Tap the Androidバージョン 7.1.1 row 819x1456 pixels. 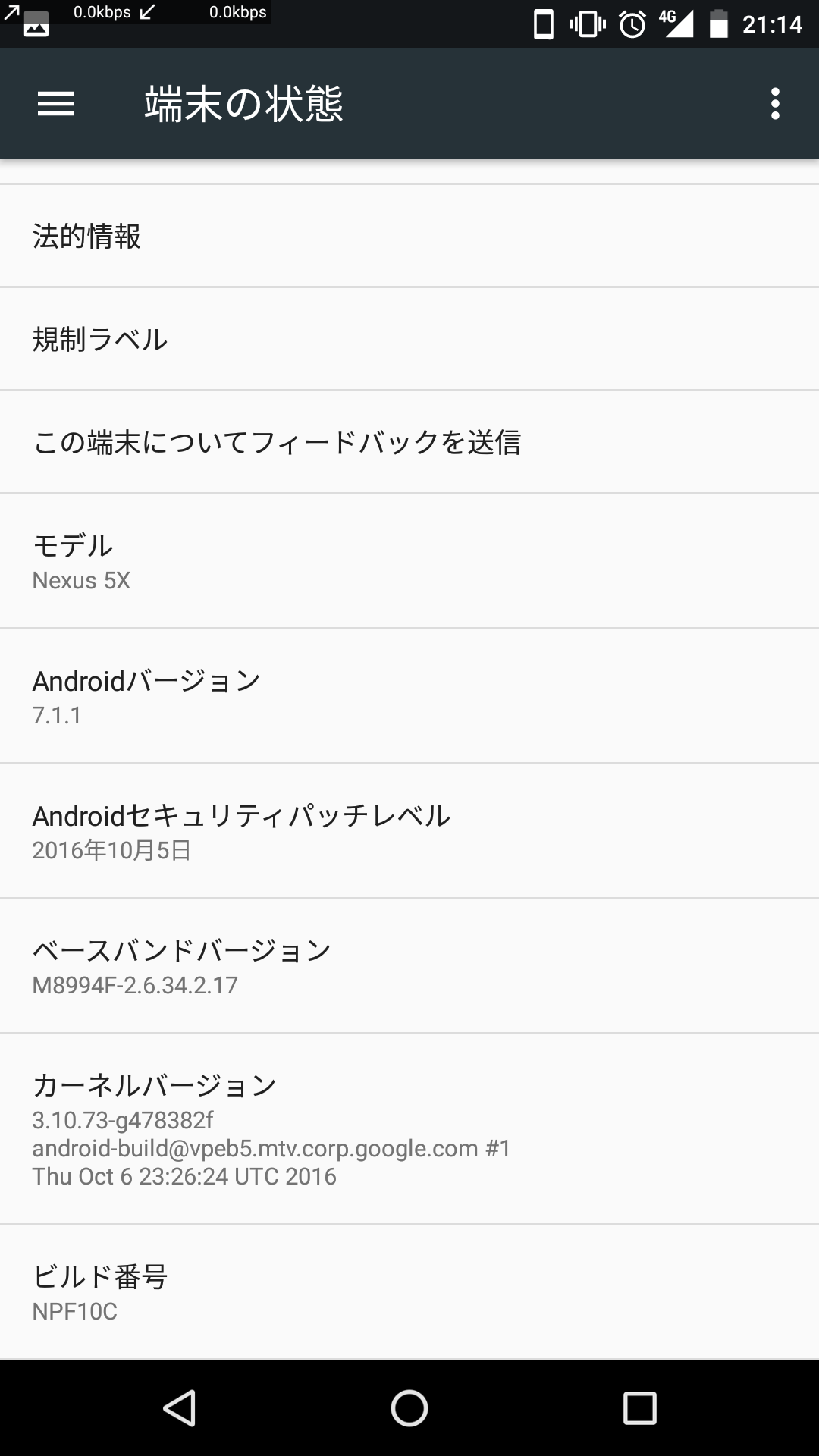[x=409, y=696]
